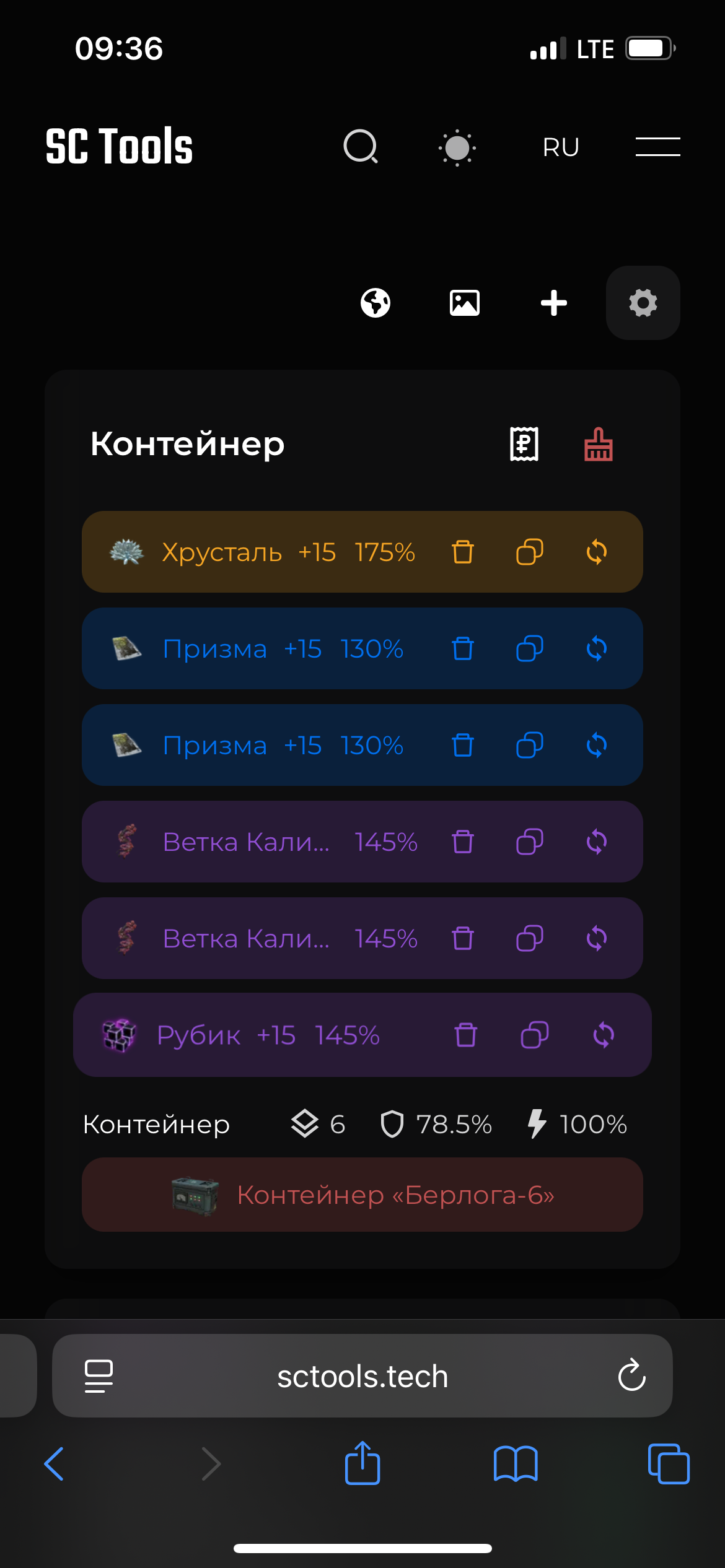This screenshot has height=1568, width=725.
Task: Duplicate the Хрусталь +15 artifact
Action: tap(530, 552)
